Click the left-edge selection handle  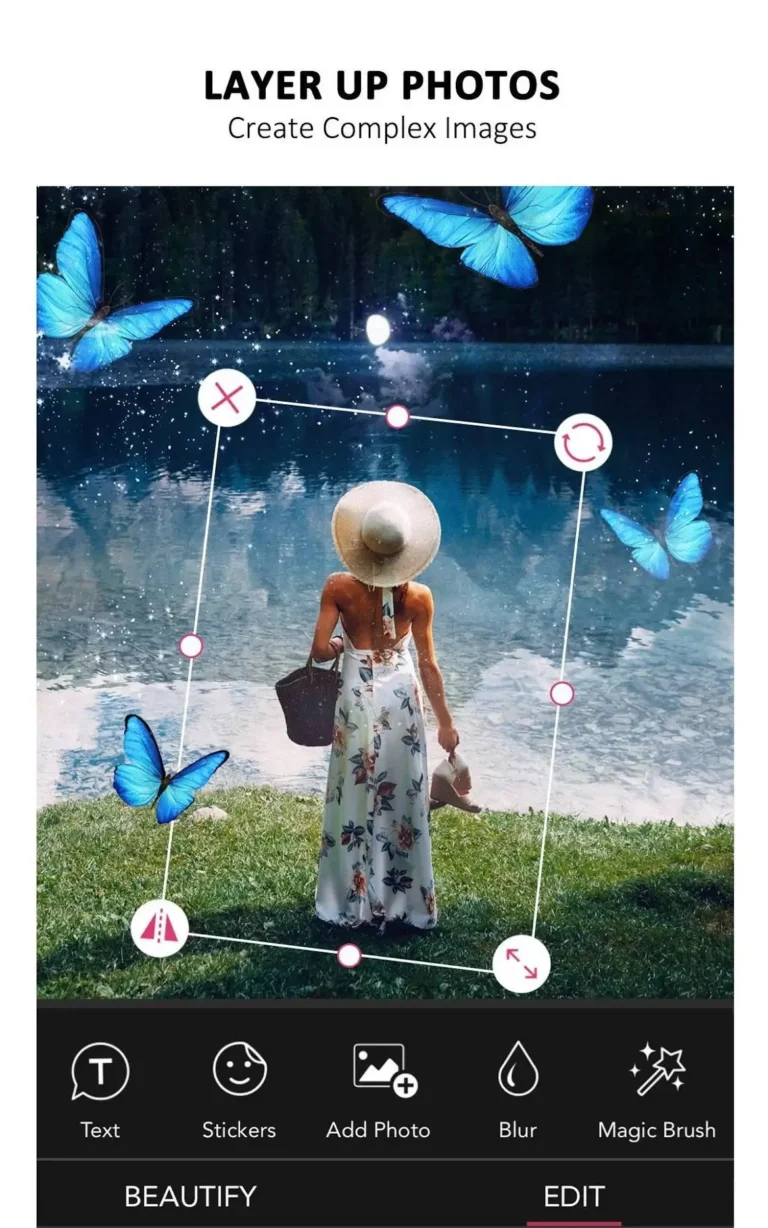click(189, 643)
